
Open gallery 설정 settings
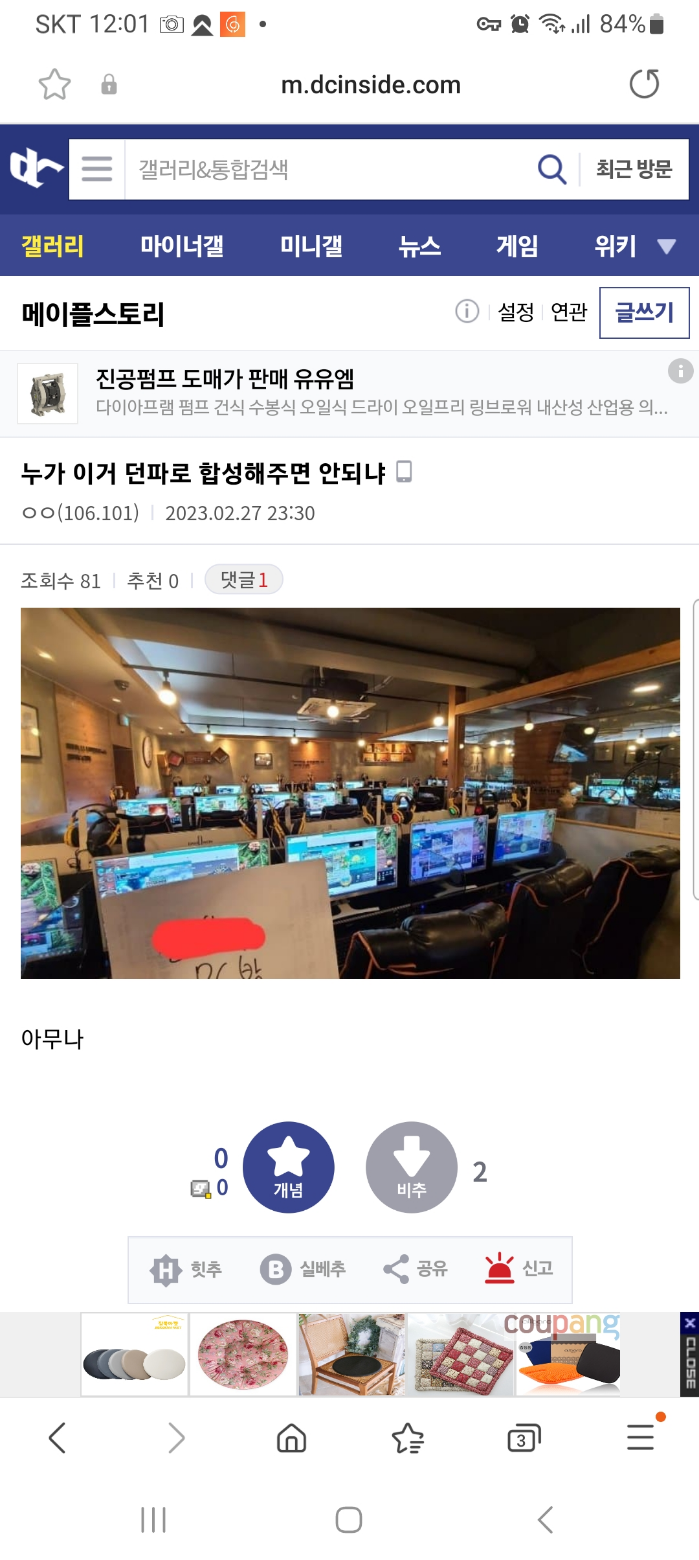click(516, 313)
